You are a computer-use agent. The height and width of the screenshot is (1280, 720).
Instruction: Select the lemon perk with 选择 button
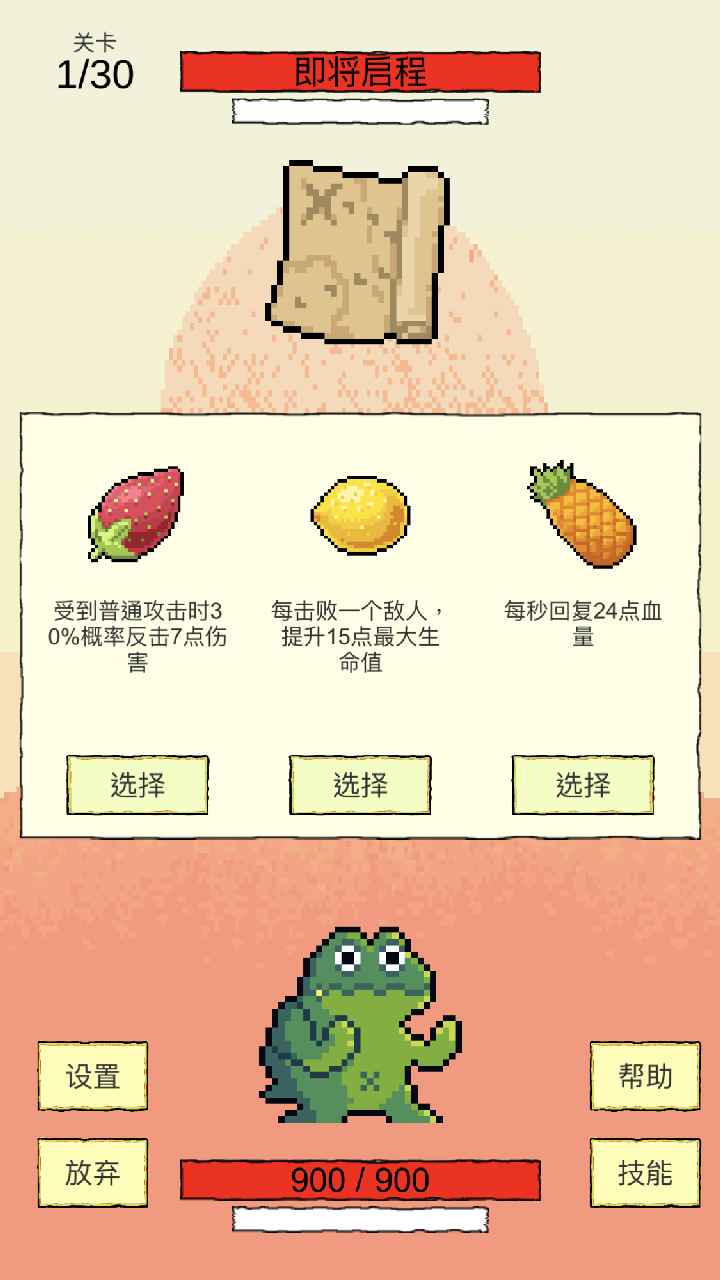pyautogui.click(x=359, y=786)
